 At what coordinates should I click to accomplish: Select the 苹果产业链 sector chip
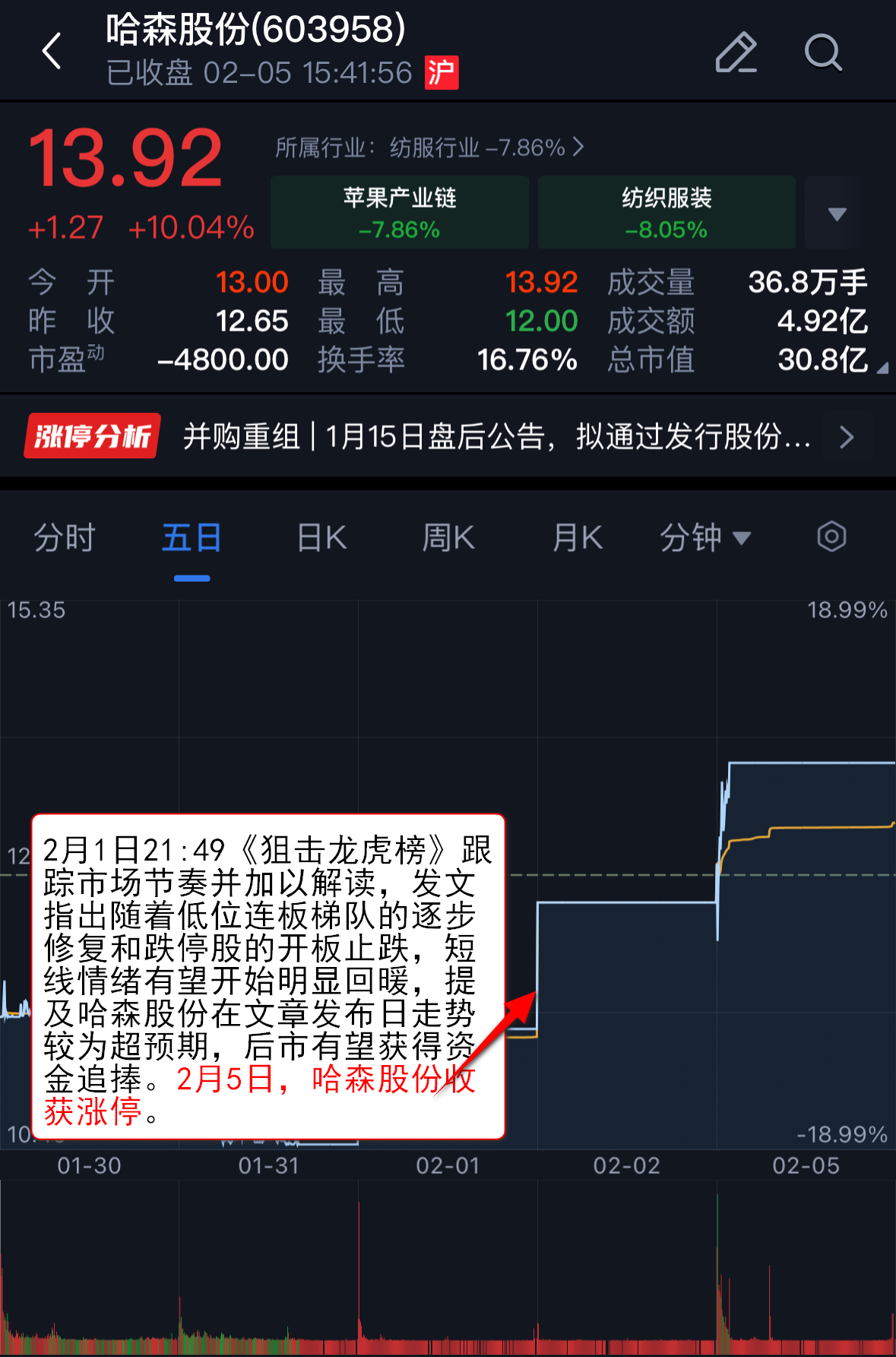(x=400, y=212)
